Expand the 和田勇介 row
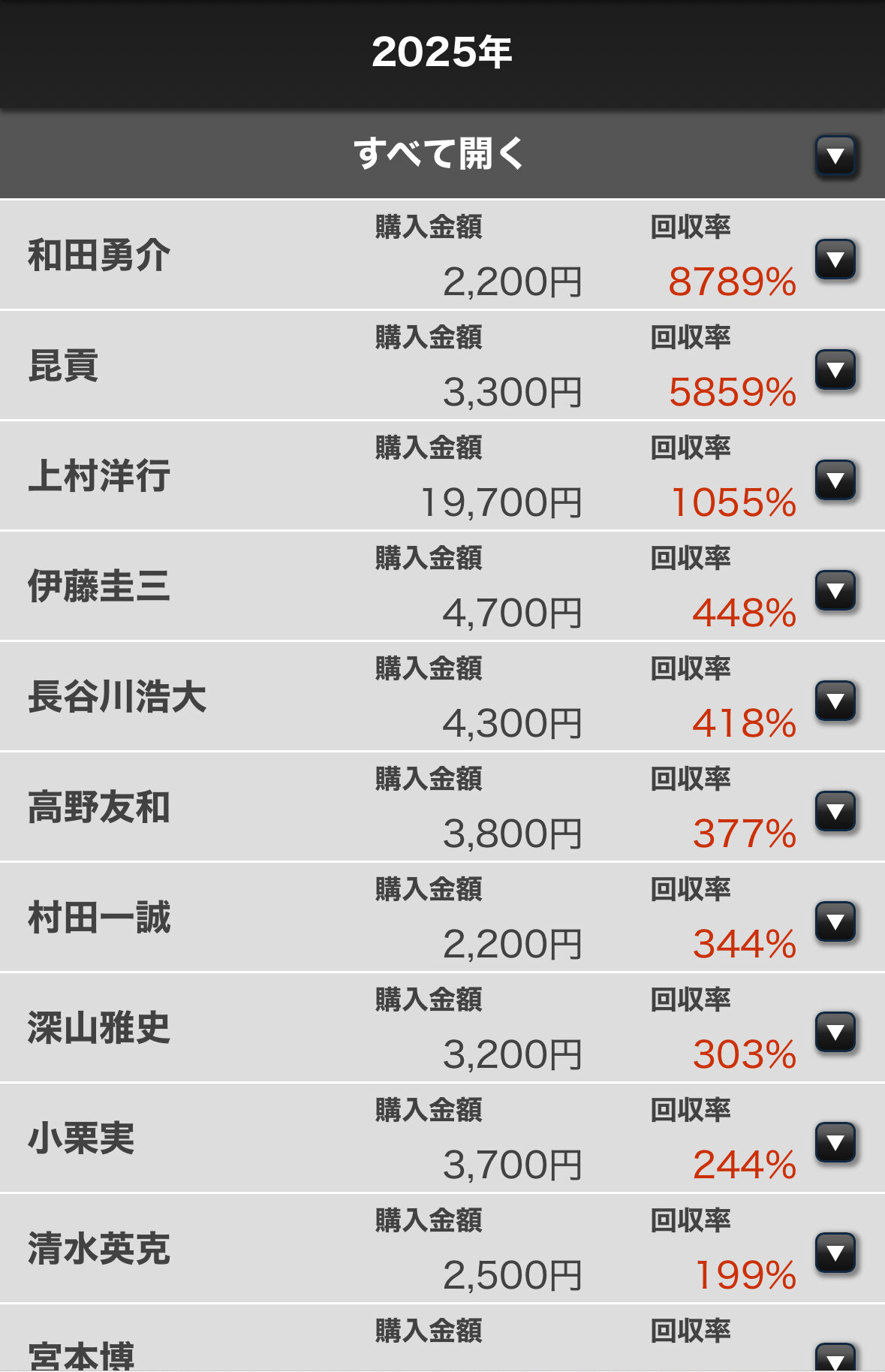 (835, 259)
